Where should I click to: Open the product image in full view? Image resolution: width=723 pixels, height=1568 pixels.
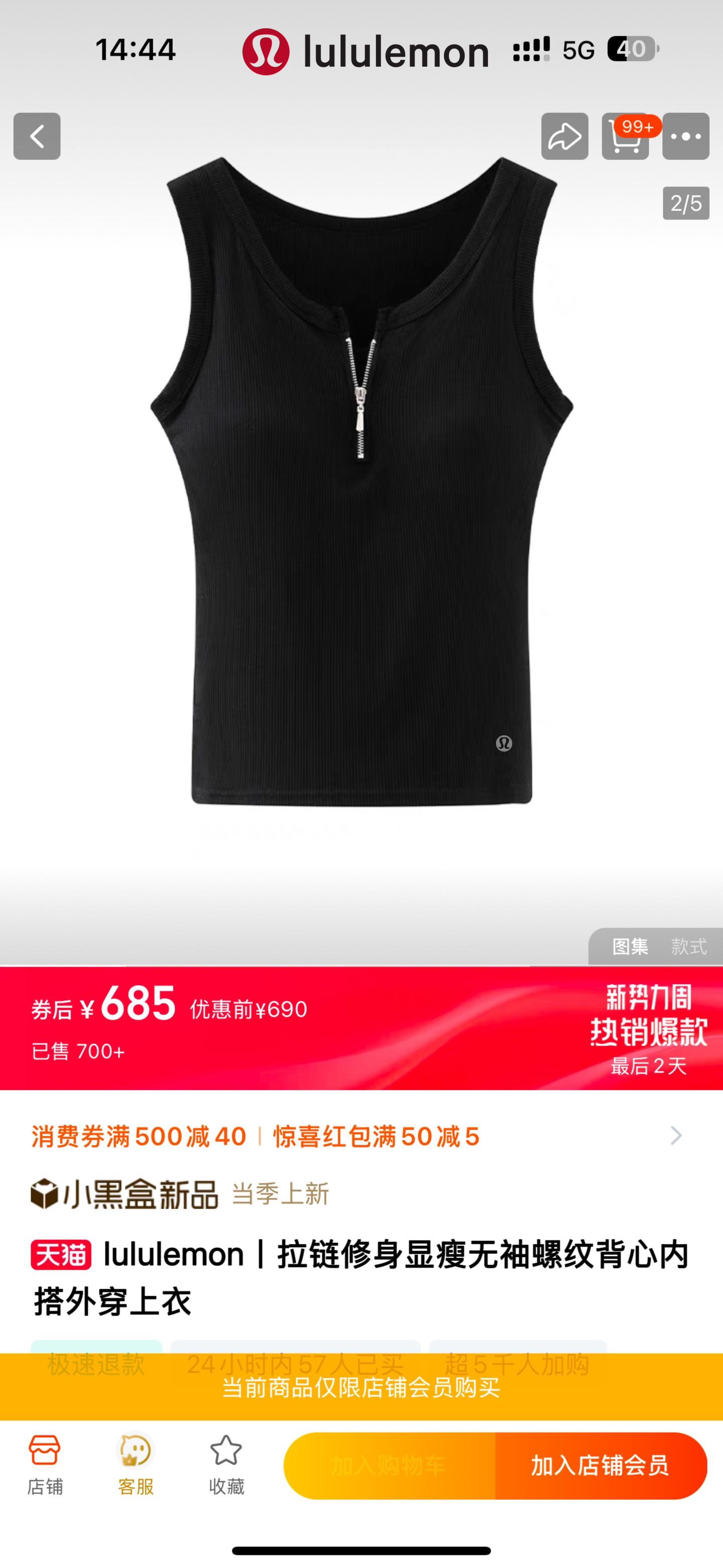(x=361, y=487)
